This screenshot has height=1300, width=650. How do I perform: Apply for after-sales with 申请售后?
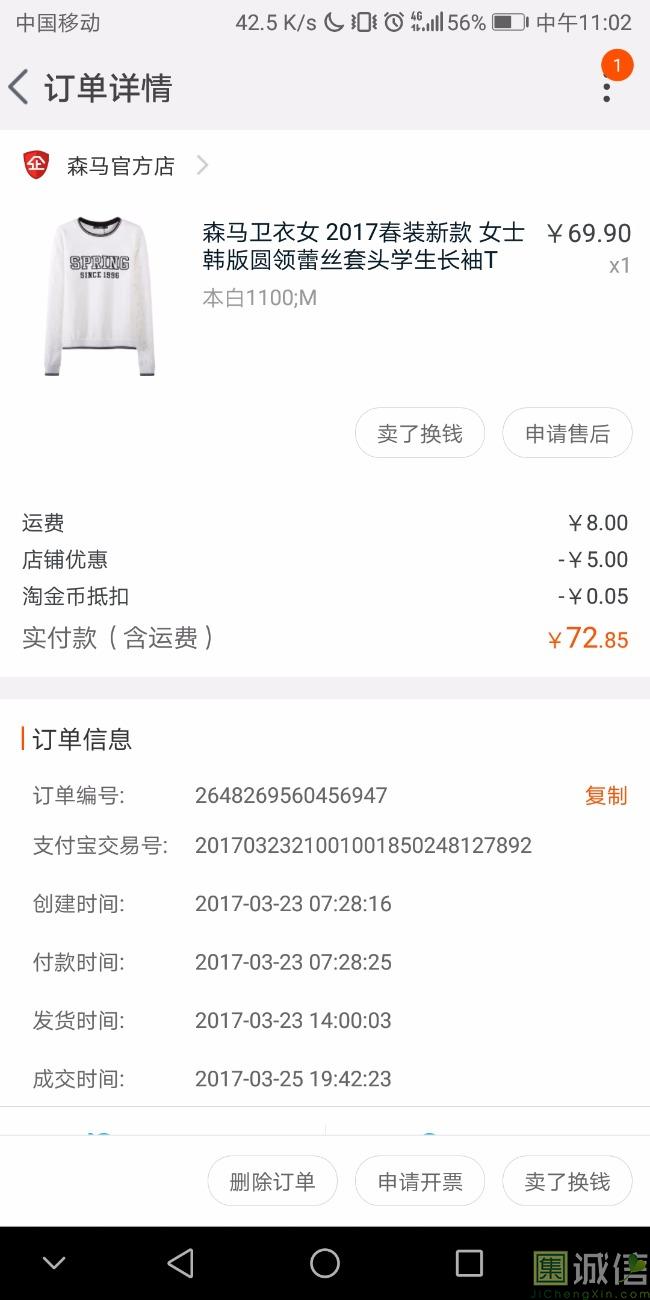567,434
